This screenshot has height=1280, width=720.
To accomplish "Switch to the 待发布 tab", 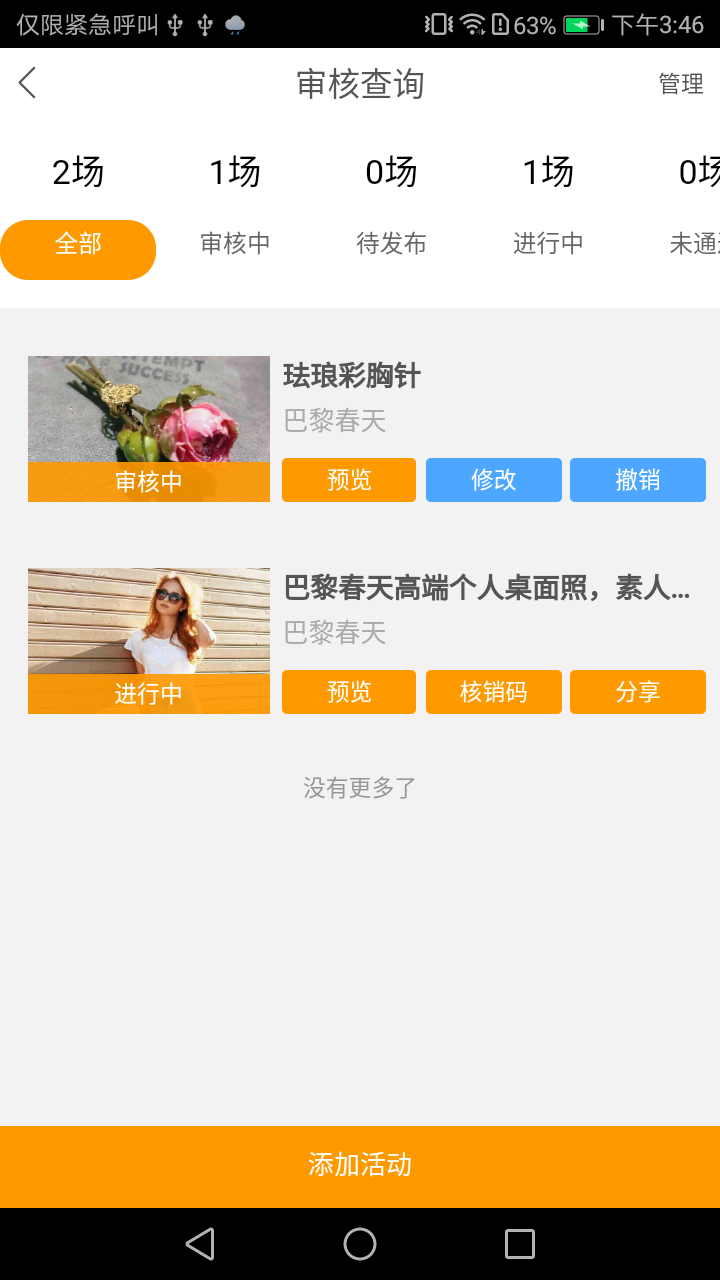I will point(391,244).
